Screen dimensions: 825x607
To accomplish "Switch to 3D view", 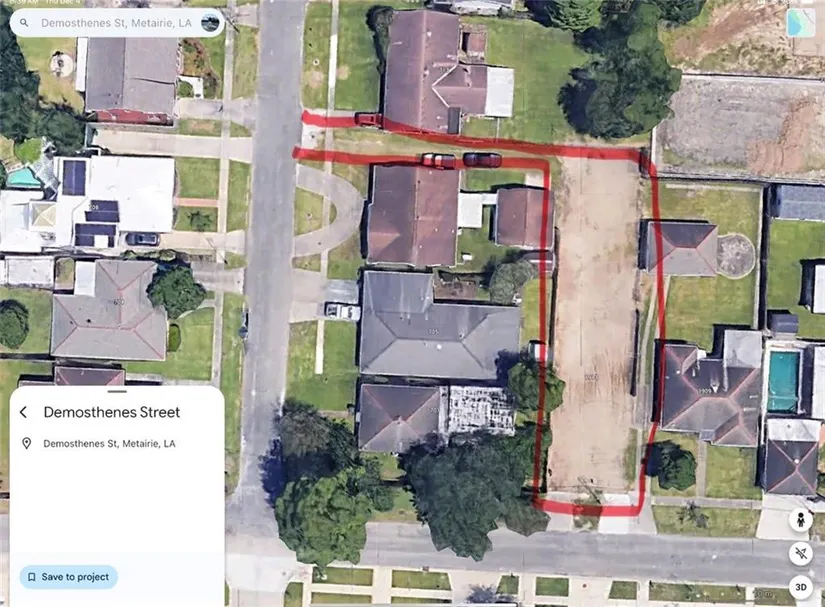I will (x=801, y=587).
